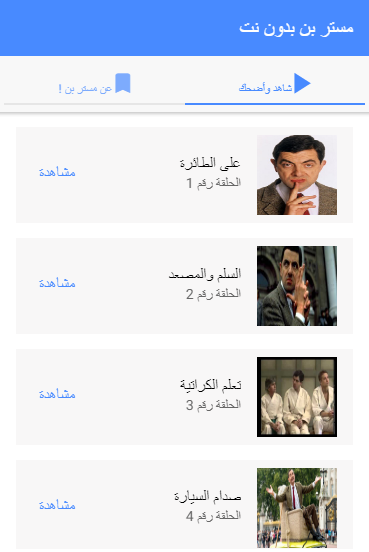Open the thumbnail of episode 1 على الطائرة

(297, 175)
